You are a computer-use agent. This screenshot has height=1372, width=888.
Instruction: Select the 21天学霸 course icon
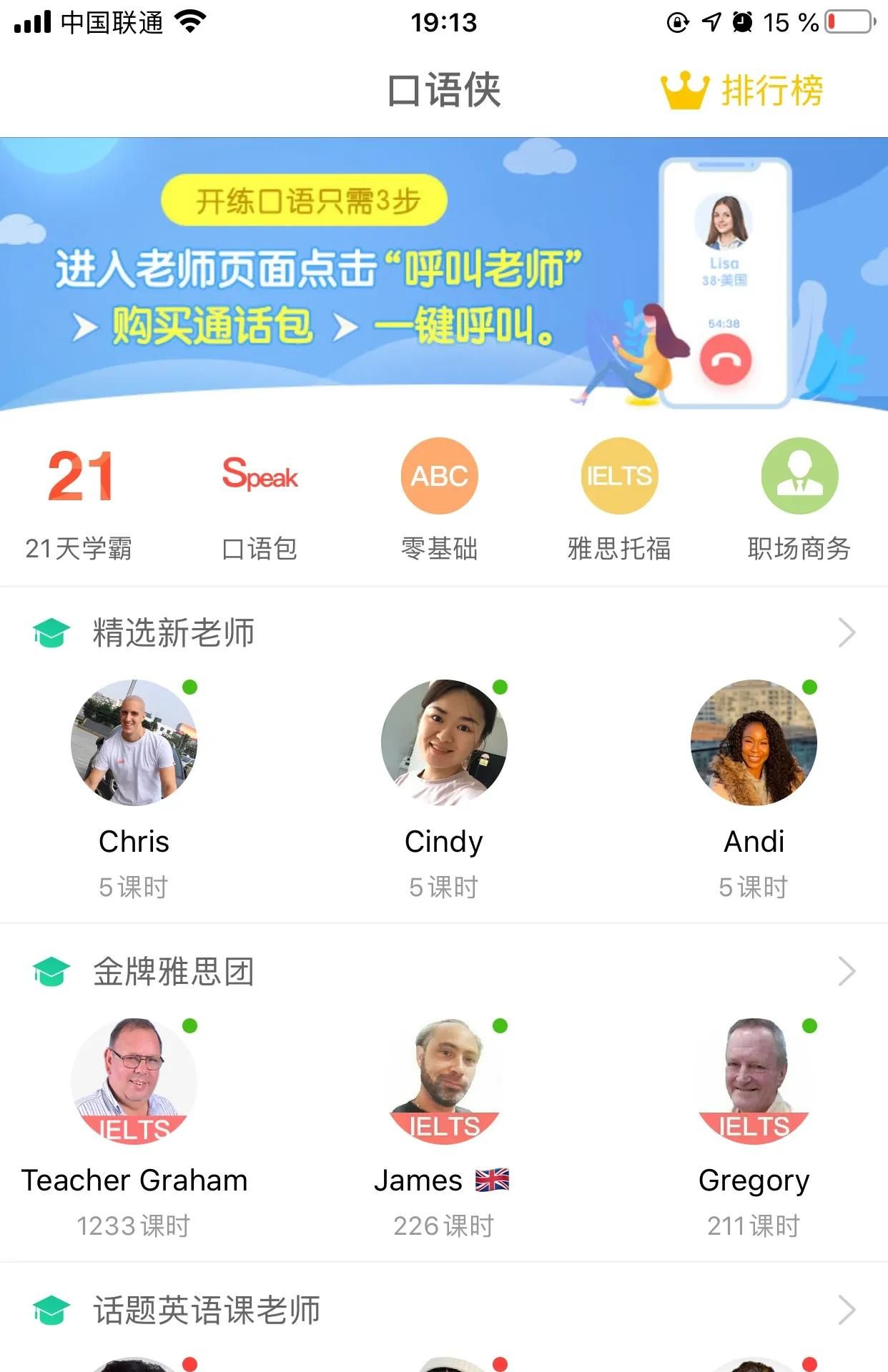(x=80, y=475)
